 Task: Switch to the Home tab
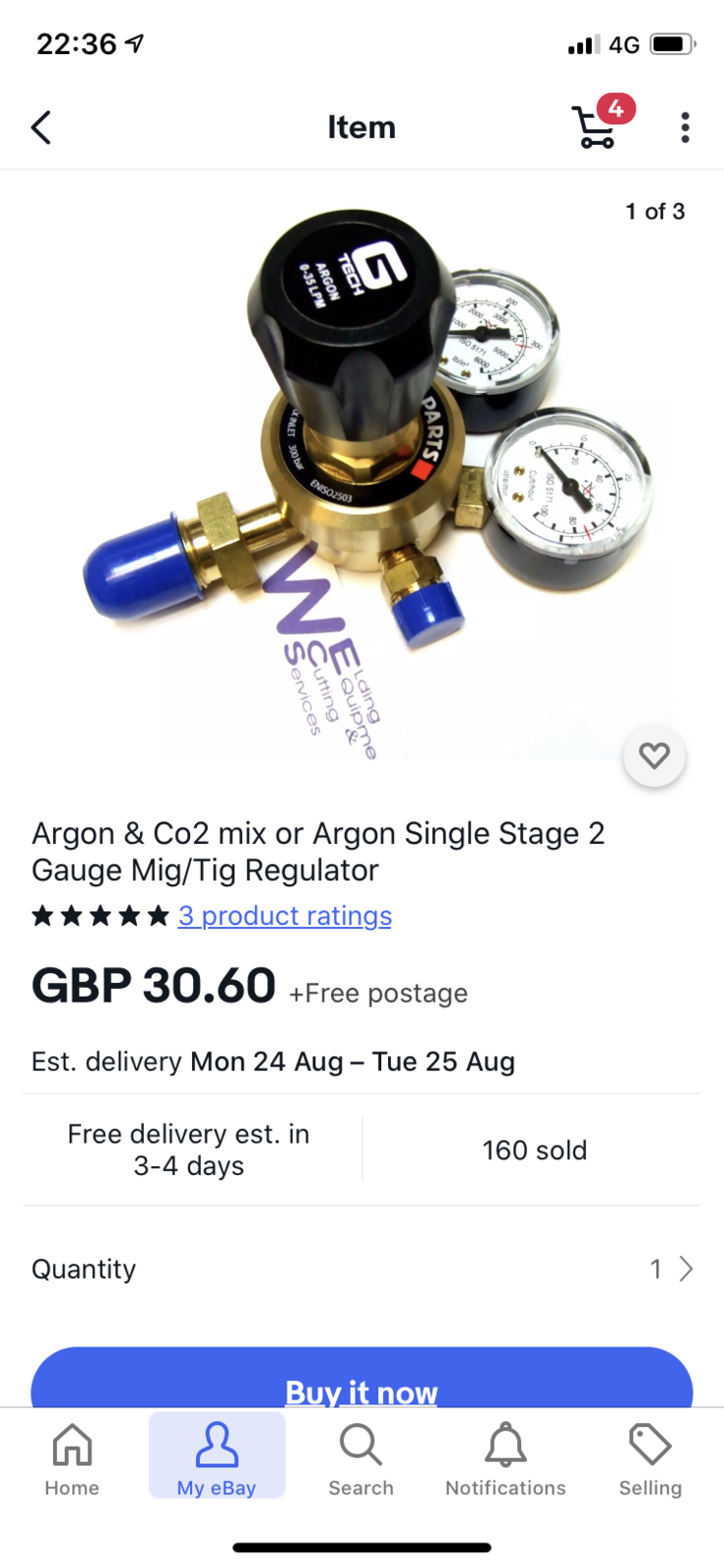coord(72,1459)
